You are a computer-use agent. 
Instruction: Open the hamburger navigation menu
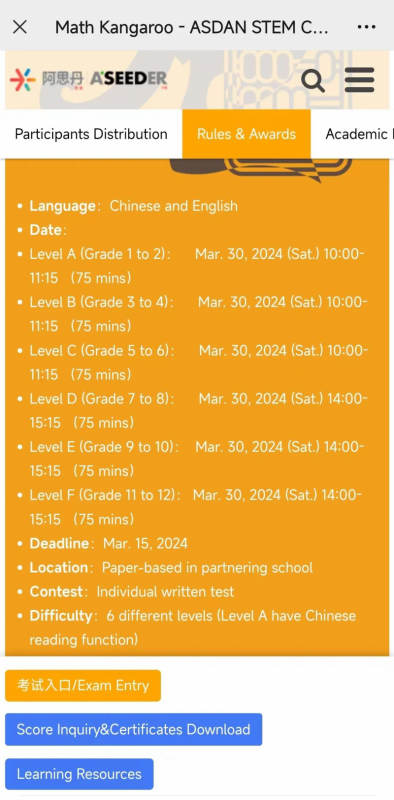coord(360,80)
